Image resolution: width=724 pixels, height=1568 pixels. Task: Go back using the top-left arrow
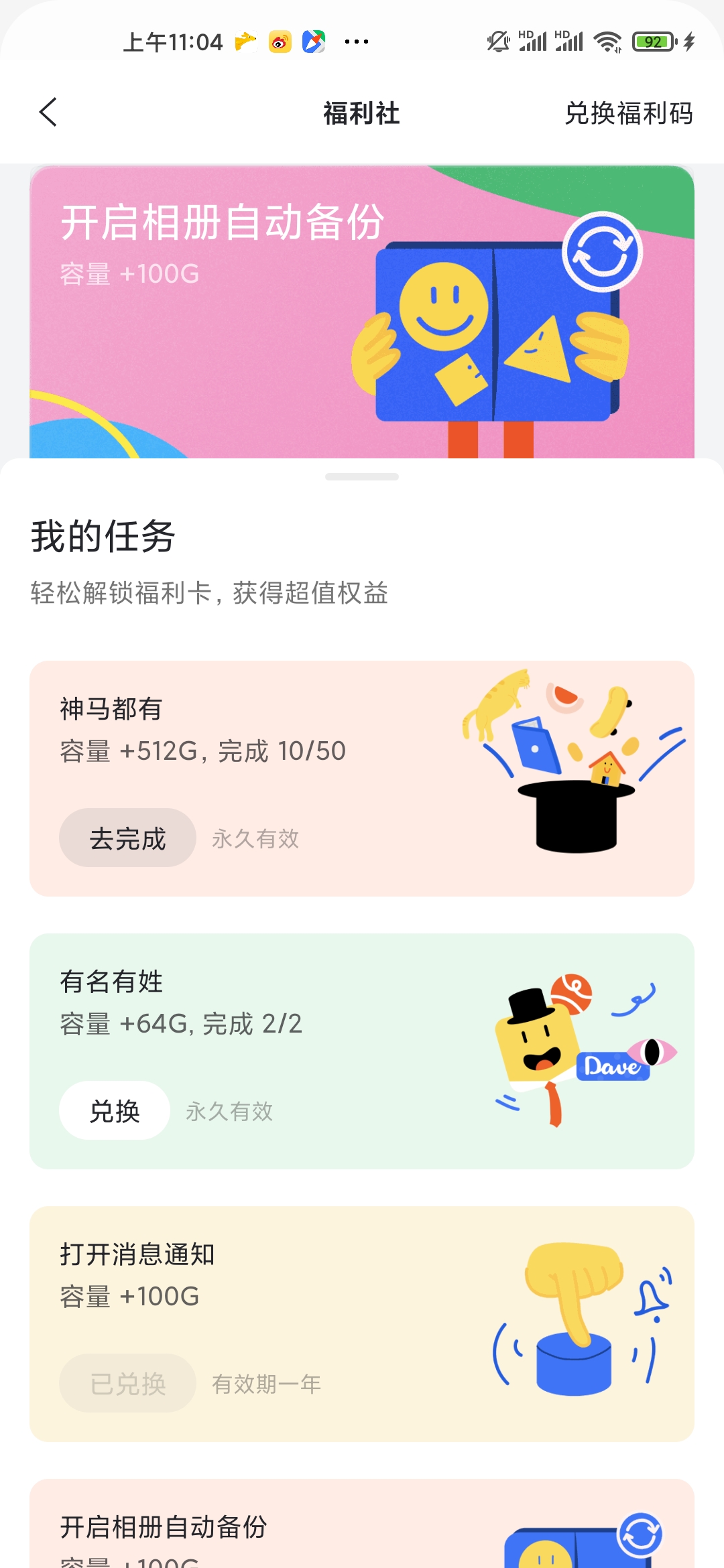click(x=48, y=112)
